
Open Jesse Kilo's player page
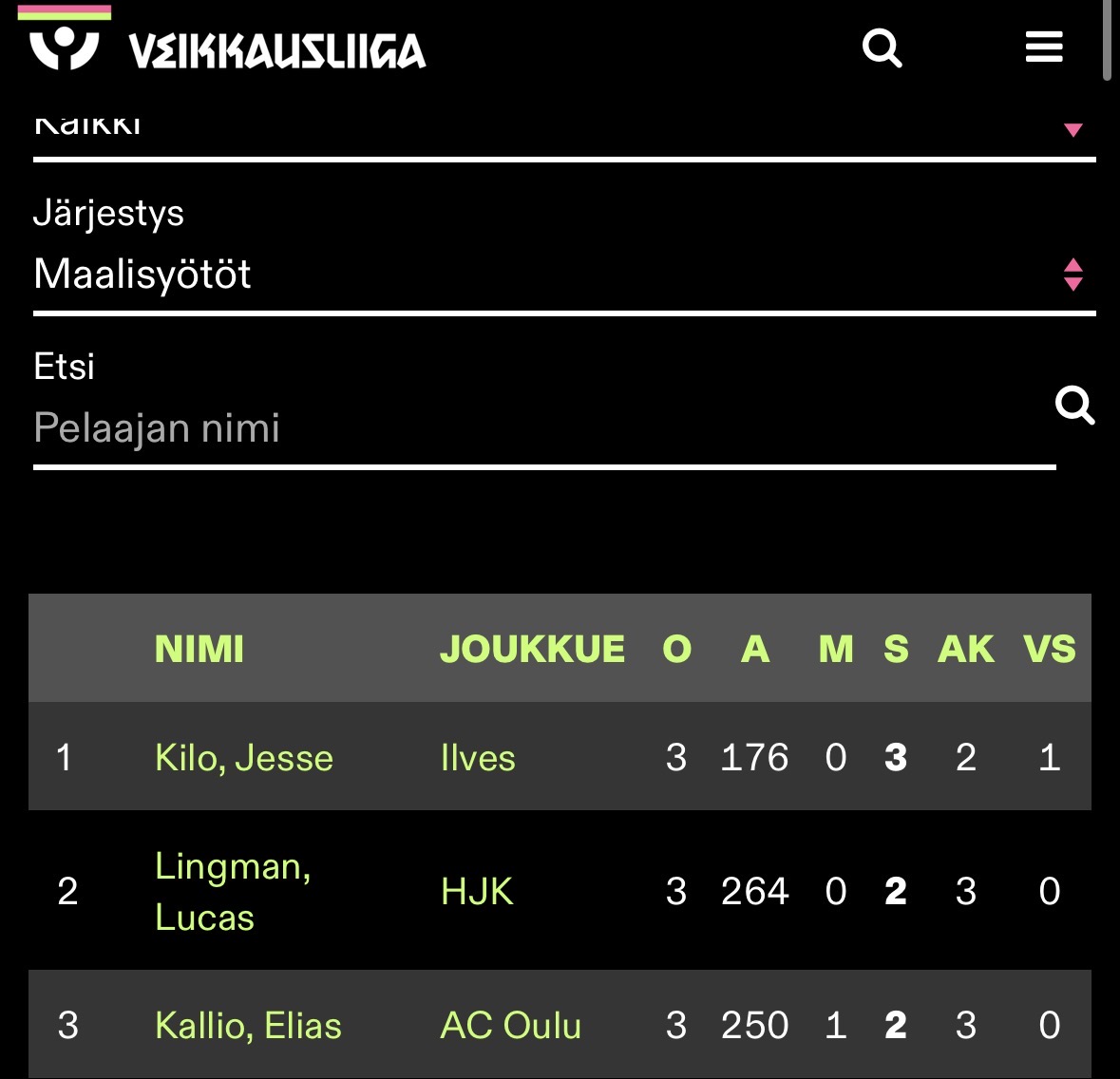pos(244,758)
